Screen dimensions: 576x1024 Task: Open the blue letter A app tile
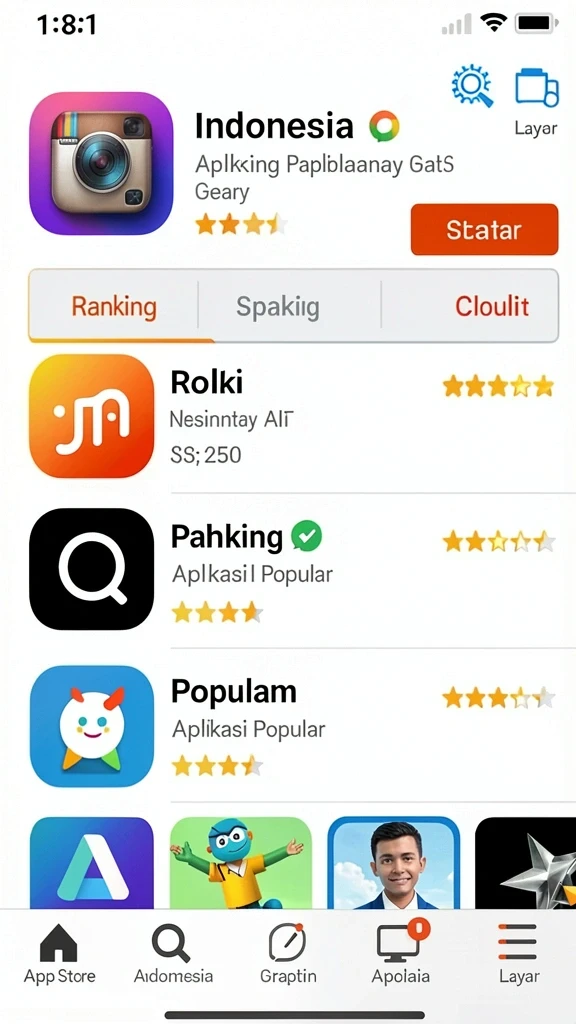[91, 863]
